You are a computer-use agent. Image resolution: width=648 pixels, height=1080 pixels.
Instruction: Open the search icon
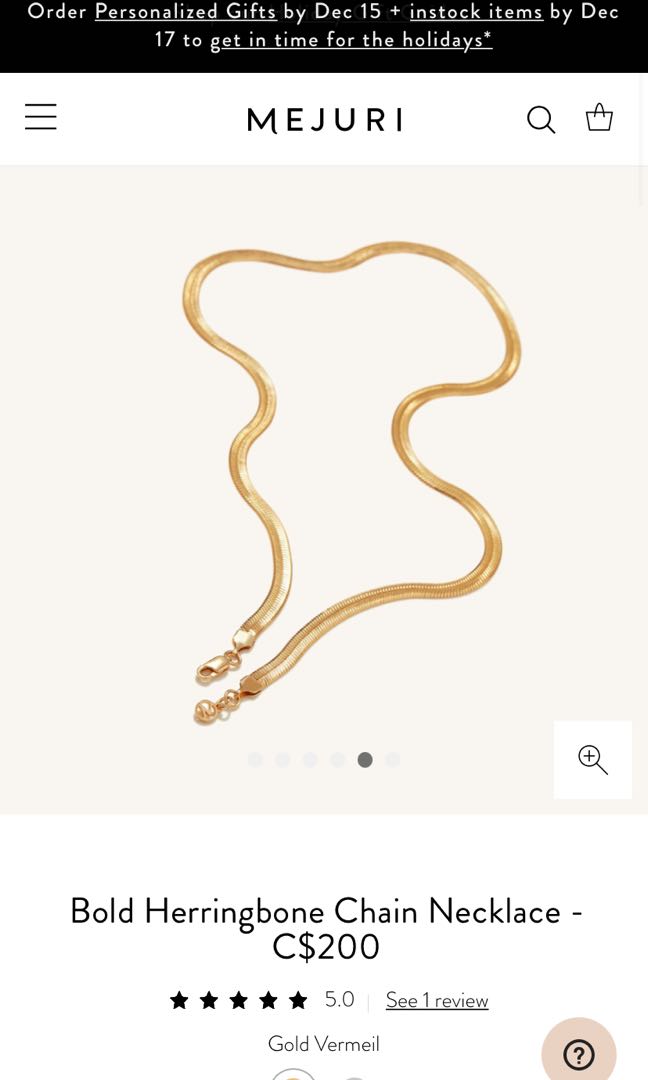(x=541, y=120)
